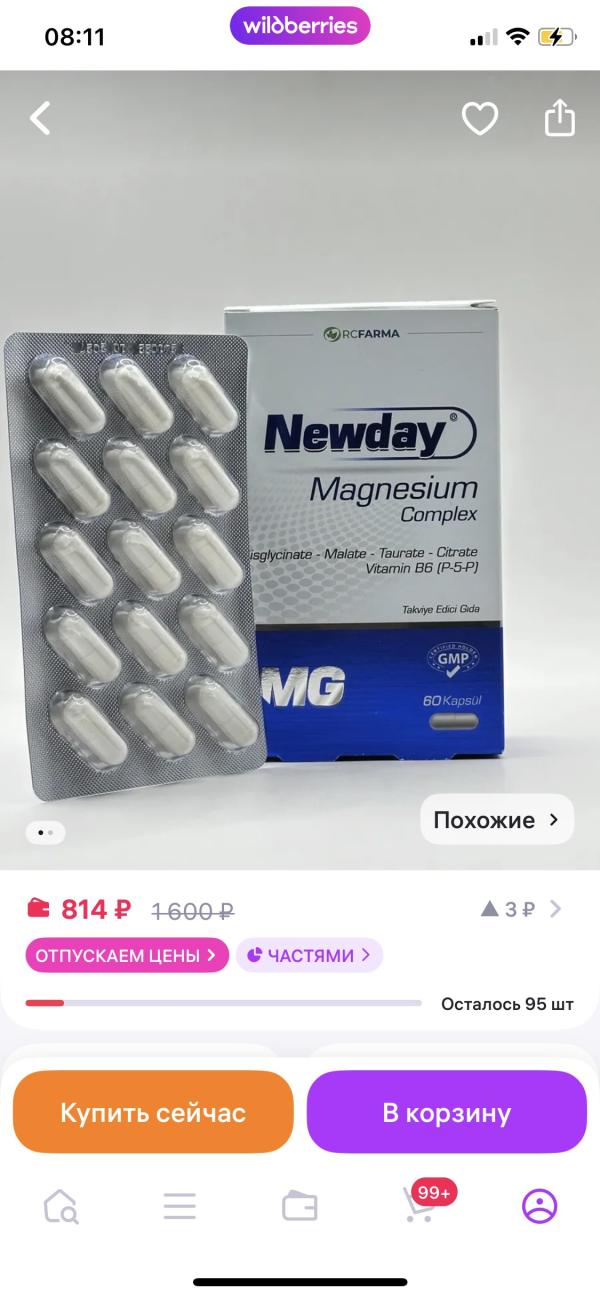The height and width of the screenshot is (1298, 600).
Task: Open price change details showing 3 ₽
Action: (x=521, y=909)
